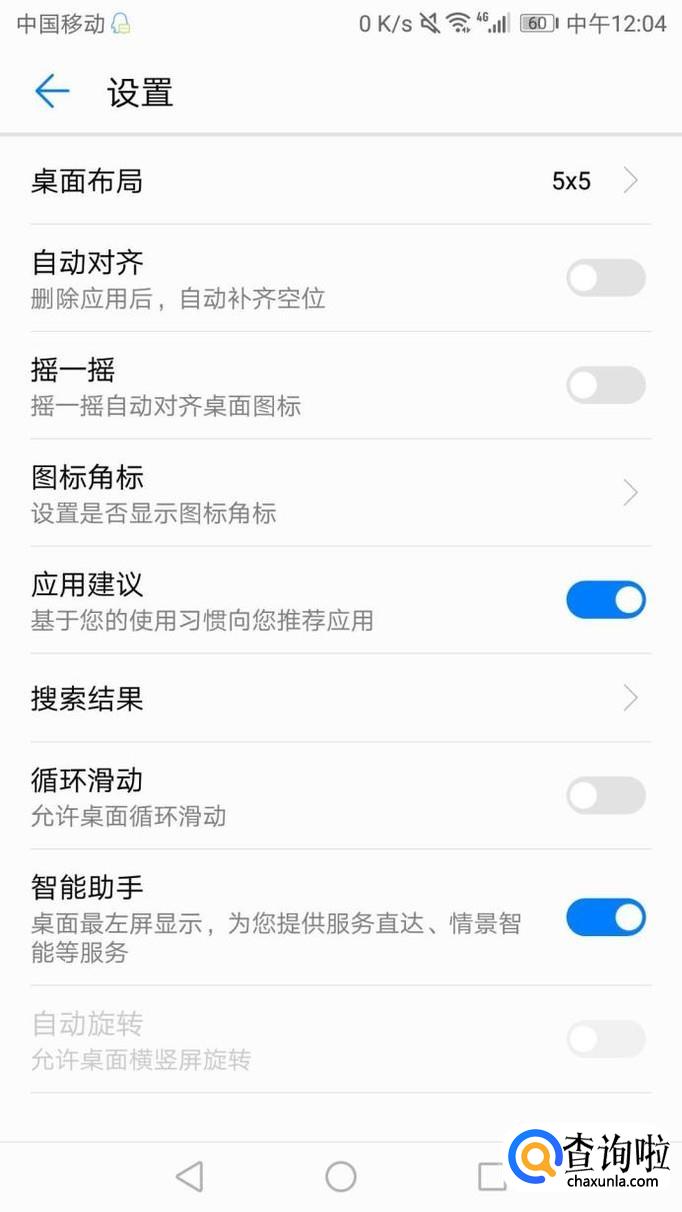The height and width of the screenshot is (1212, 682).
Task: Enable the 自动对齐 switch
Action: point(605,278)
